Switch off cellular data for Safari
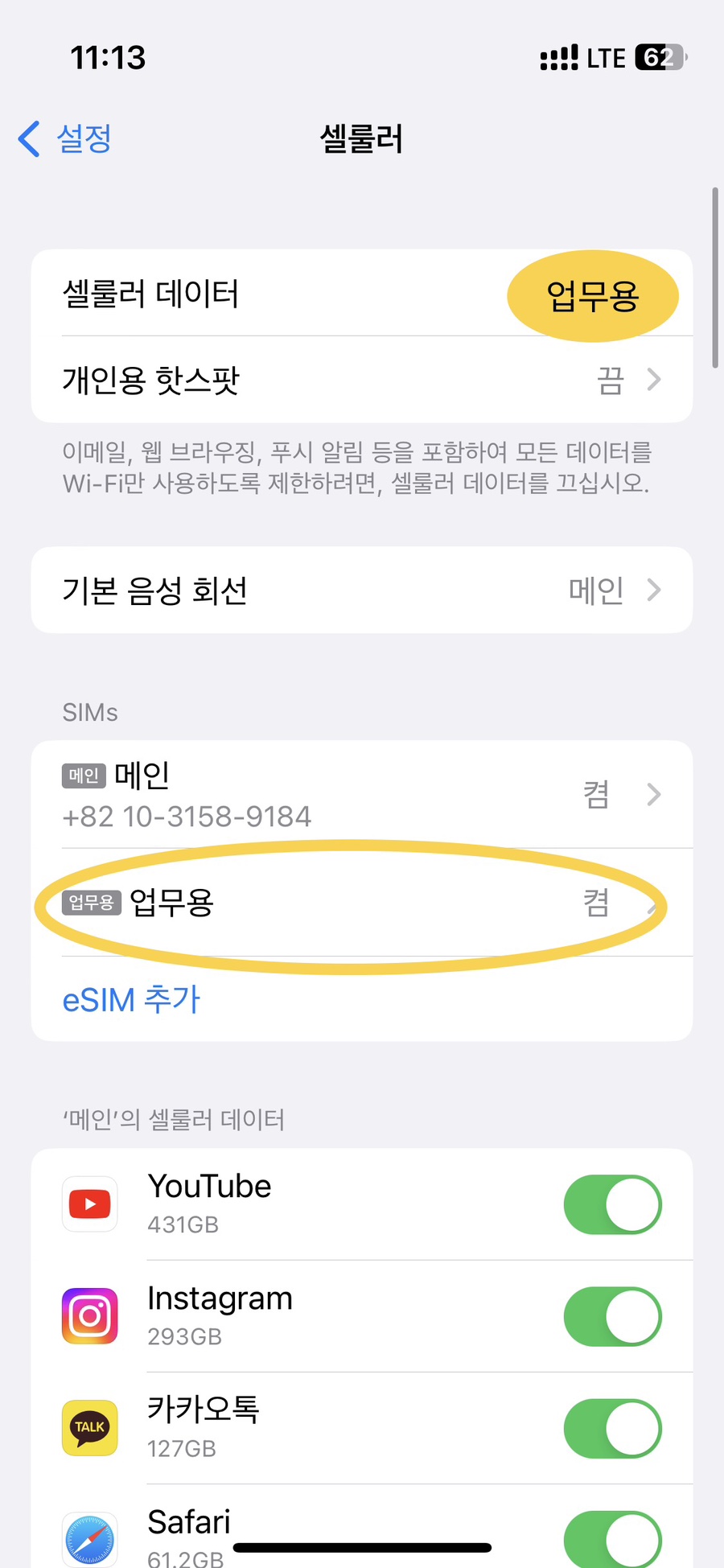This screenshot has width=724, height=1568. pyautogui.click(x=612, y=1539)
